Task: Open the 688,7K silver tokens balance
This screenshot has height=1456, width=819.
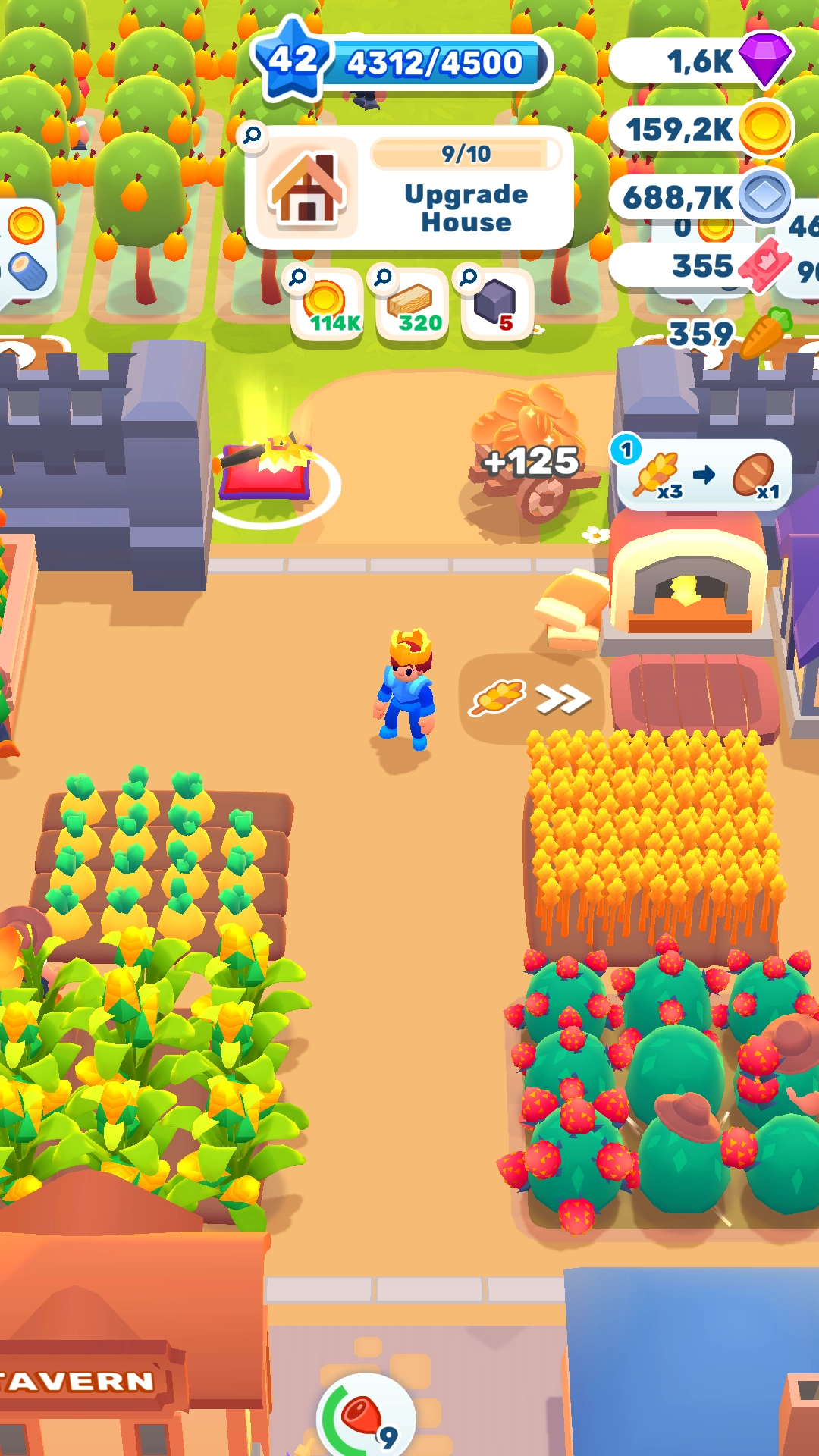Action: tap(701, 197)
